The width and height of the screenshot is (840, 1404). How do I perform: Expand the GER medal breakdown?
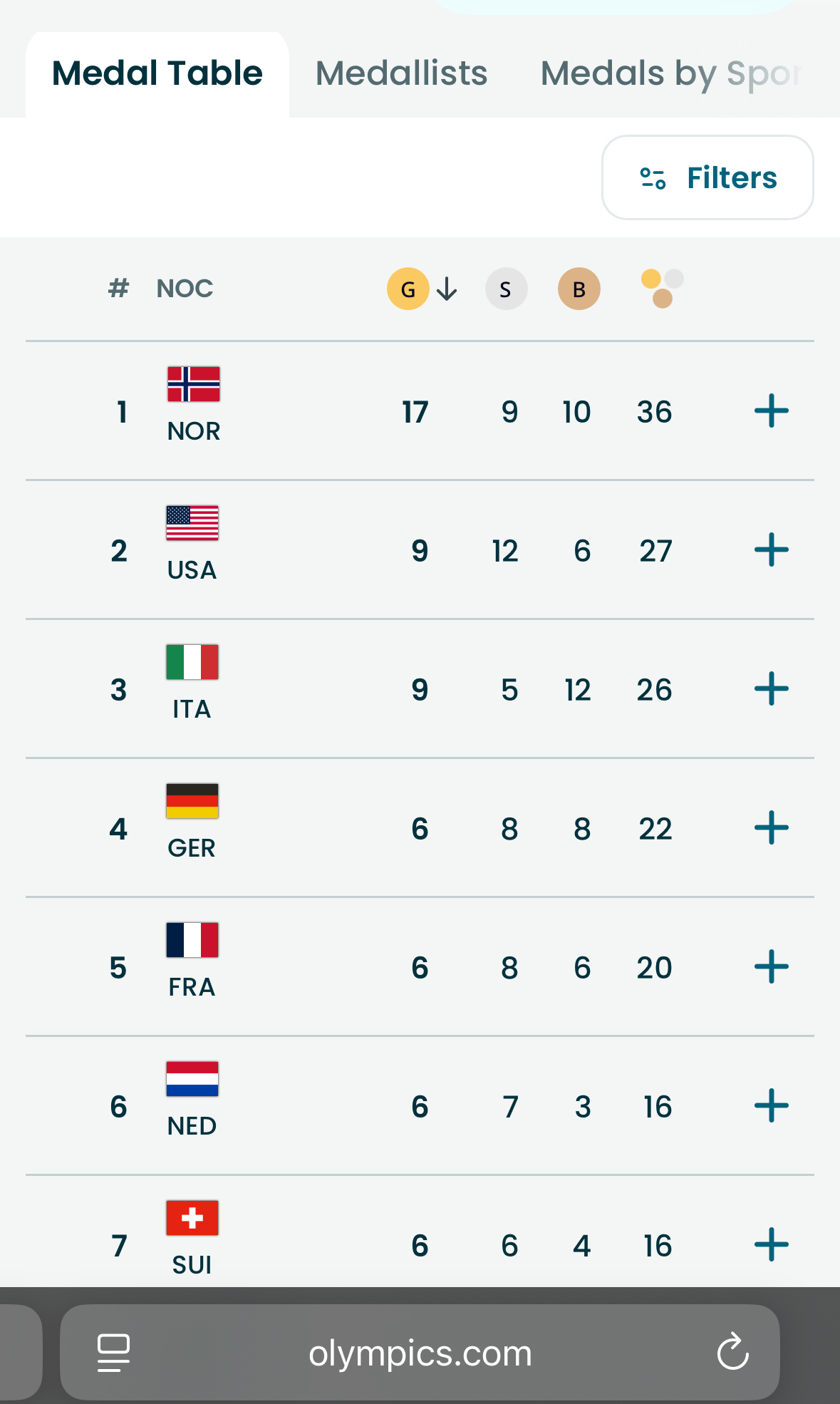(771, 828)
